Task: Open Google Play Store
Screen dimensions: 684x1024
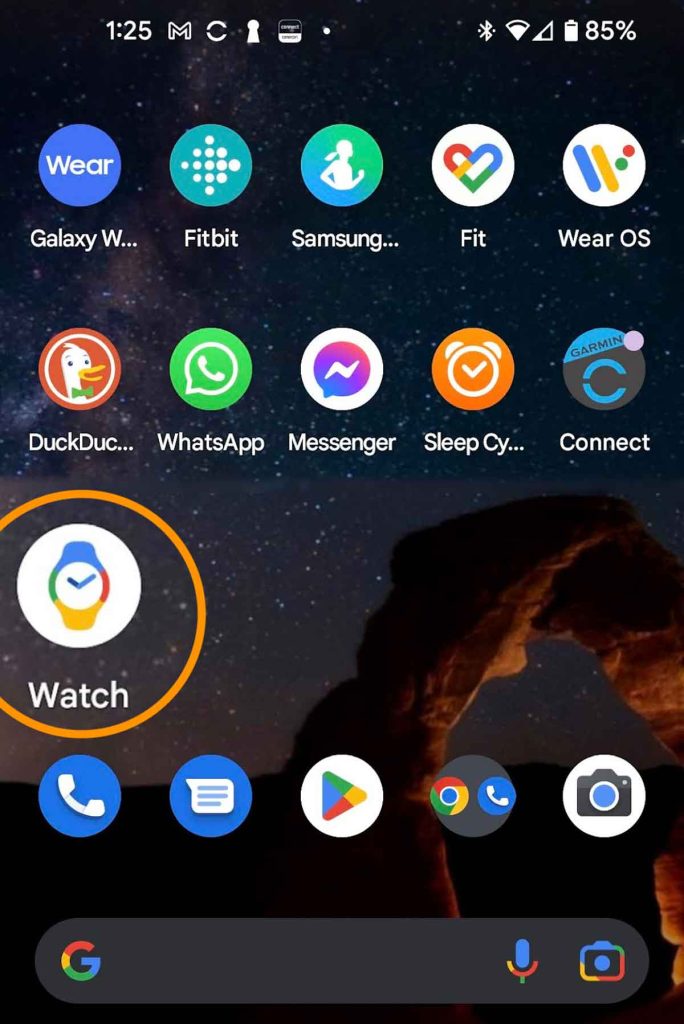Action: (342, 796)
